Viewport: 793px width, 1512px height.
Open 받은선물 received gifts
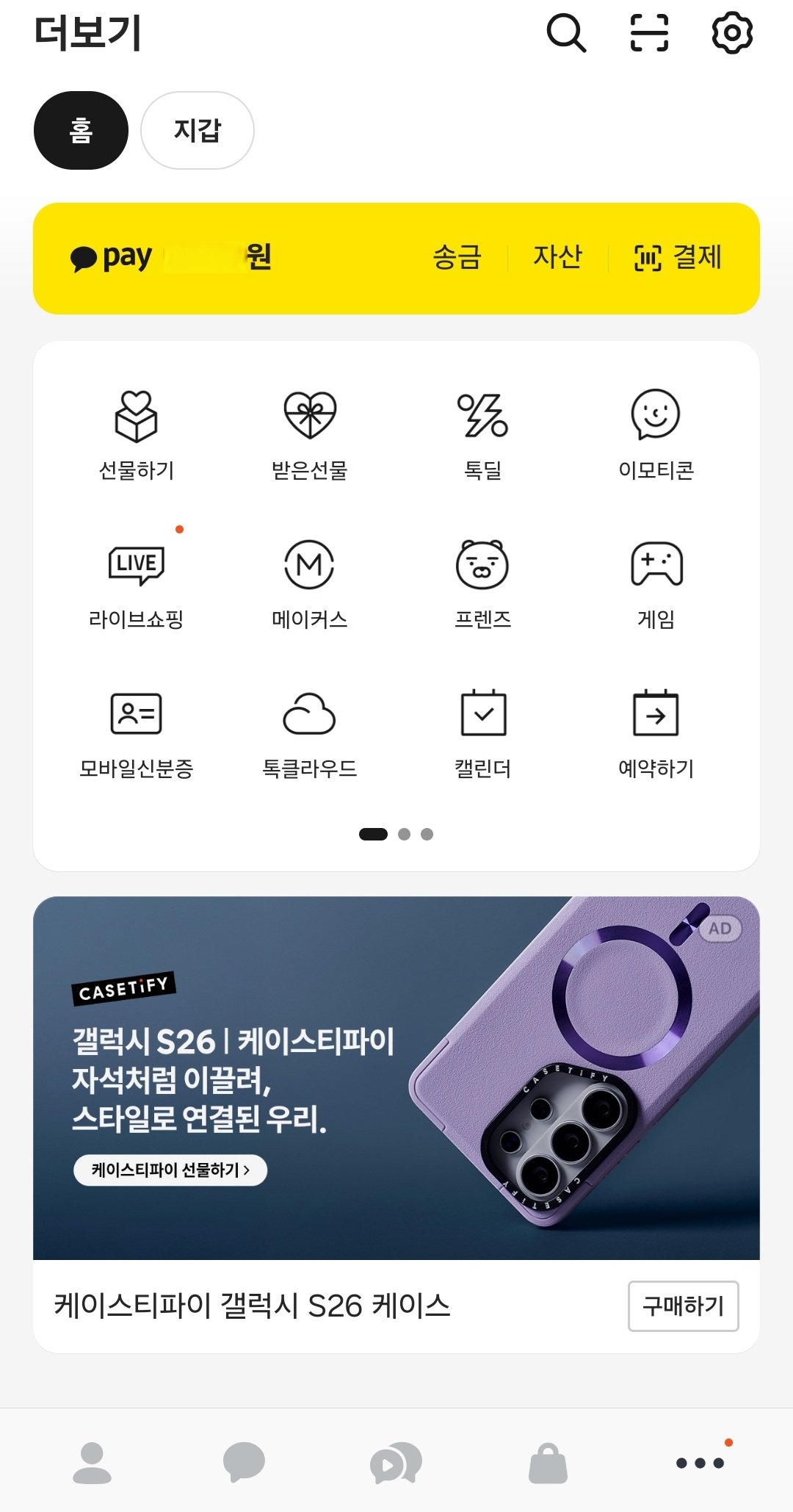310,433
